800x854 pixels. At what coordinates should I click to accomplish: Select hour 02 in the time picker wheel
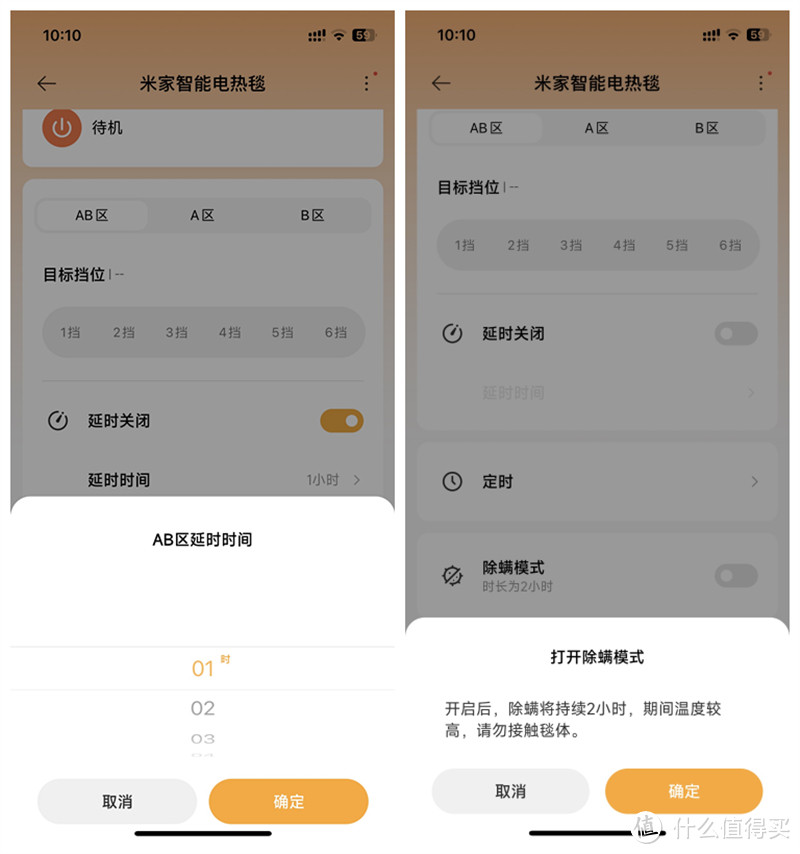pos(203,708)
